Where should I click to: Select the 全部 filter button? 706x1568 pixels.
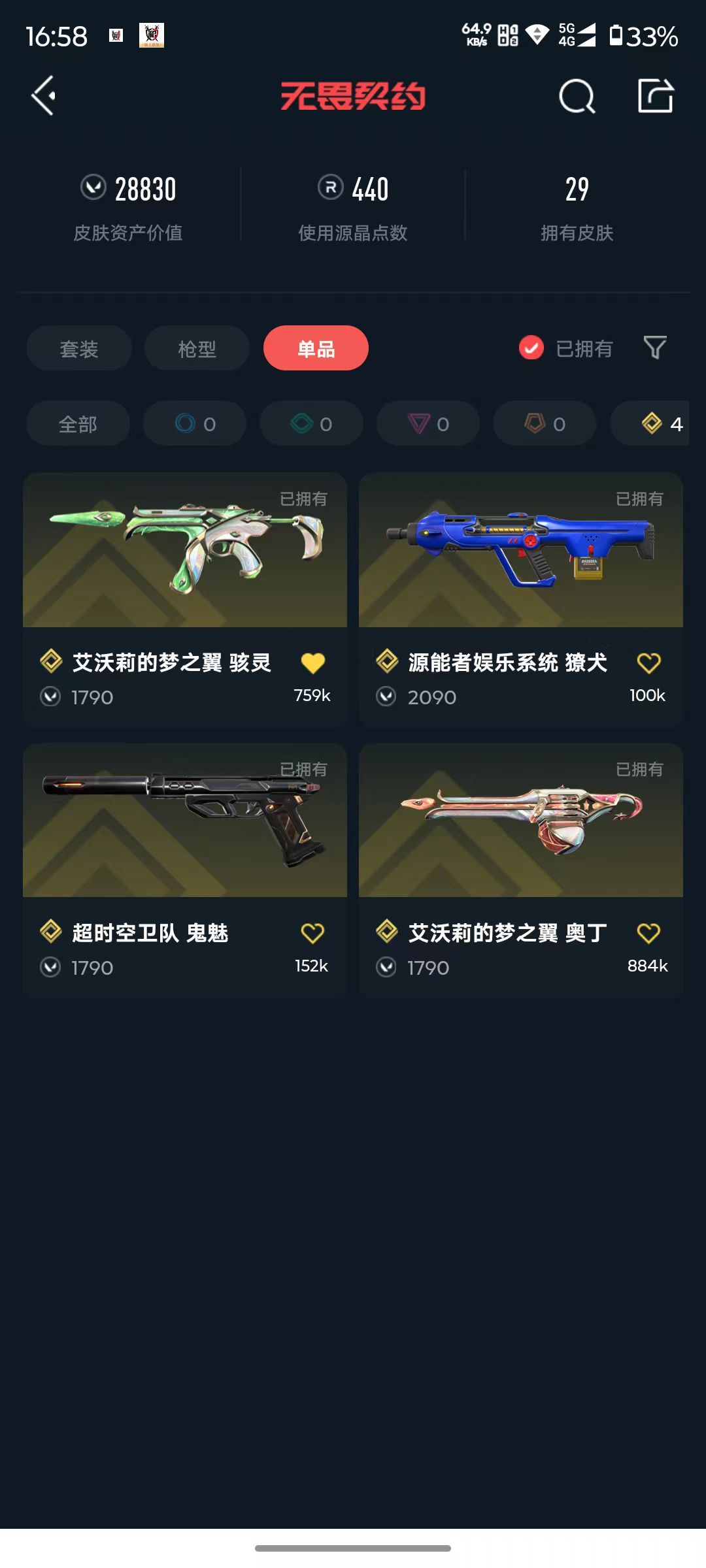tap(77, 423)
